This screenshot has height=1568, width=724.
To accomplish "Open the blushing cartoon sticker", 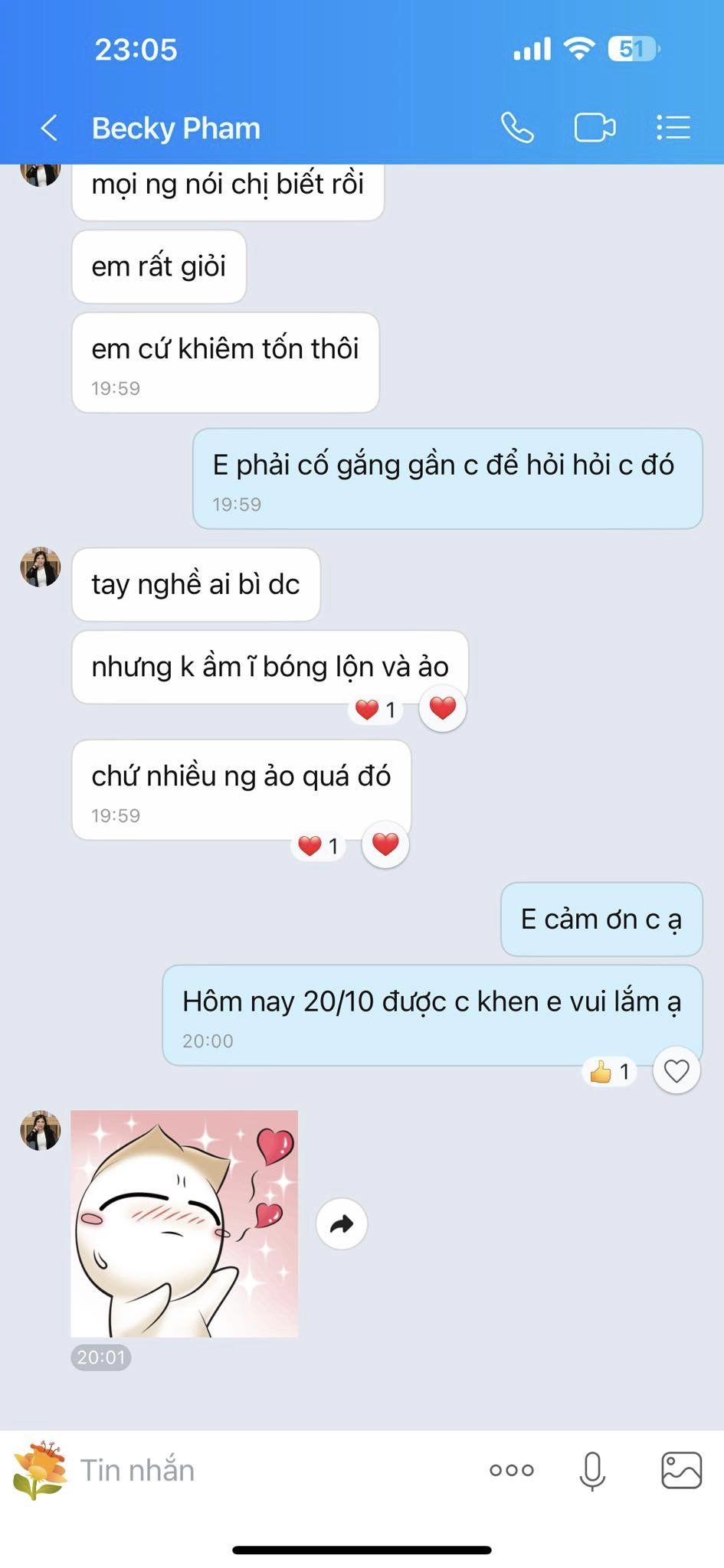I will click(184, 1223).
